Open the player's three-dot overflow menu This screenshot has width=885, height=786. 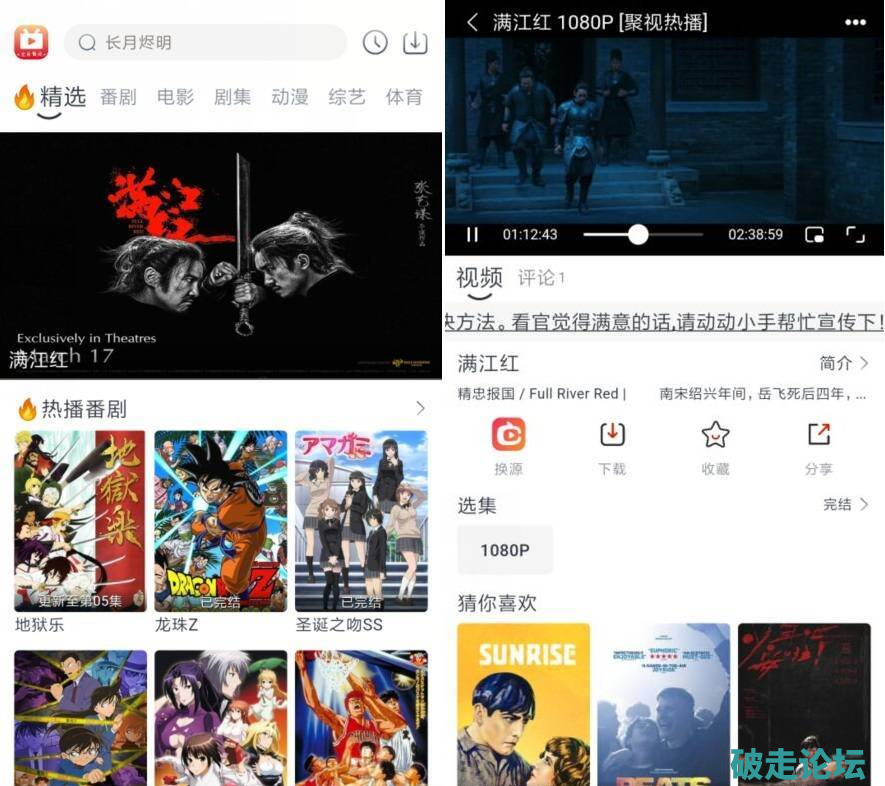point(856,22)
